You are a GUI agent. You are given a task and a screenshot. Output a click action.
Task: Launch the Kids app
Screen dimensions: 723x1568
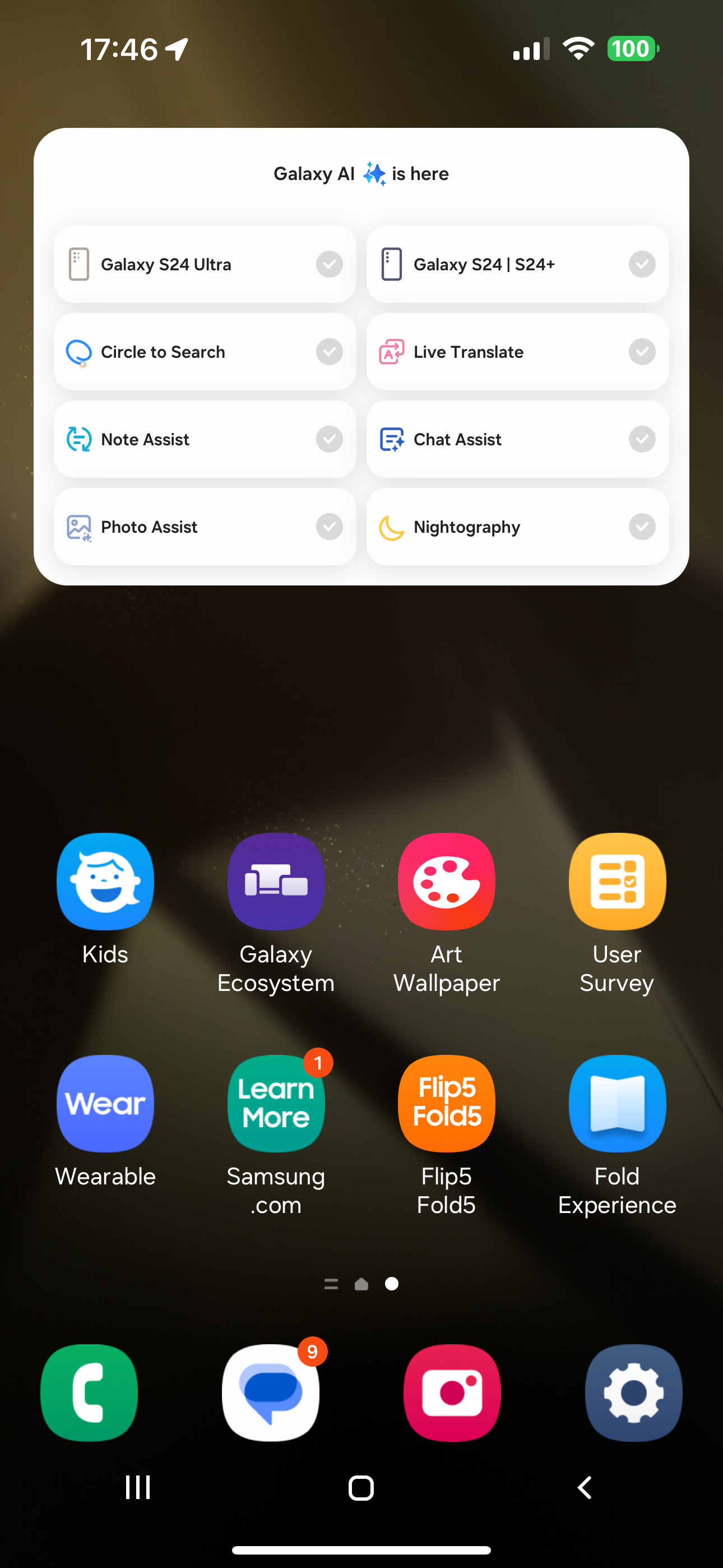pos(105,882)
